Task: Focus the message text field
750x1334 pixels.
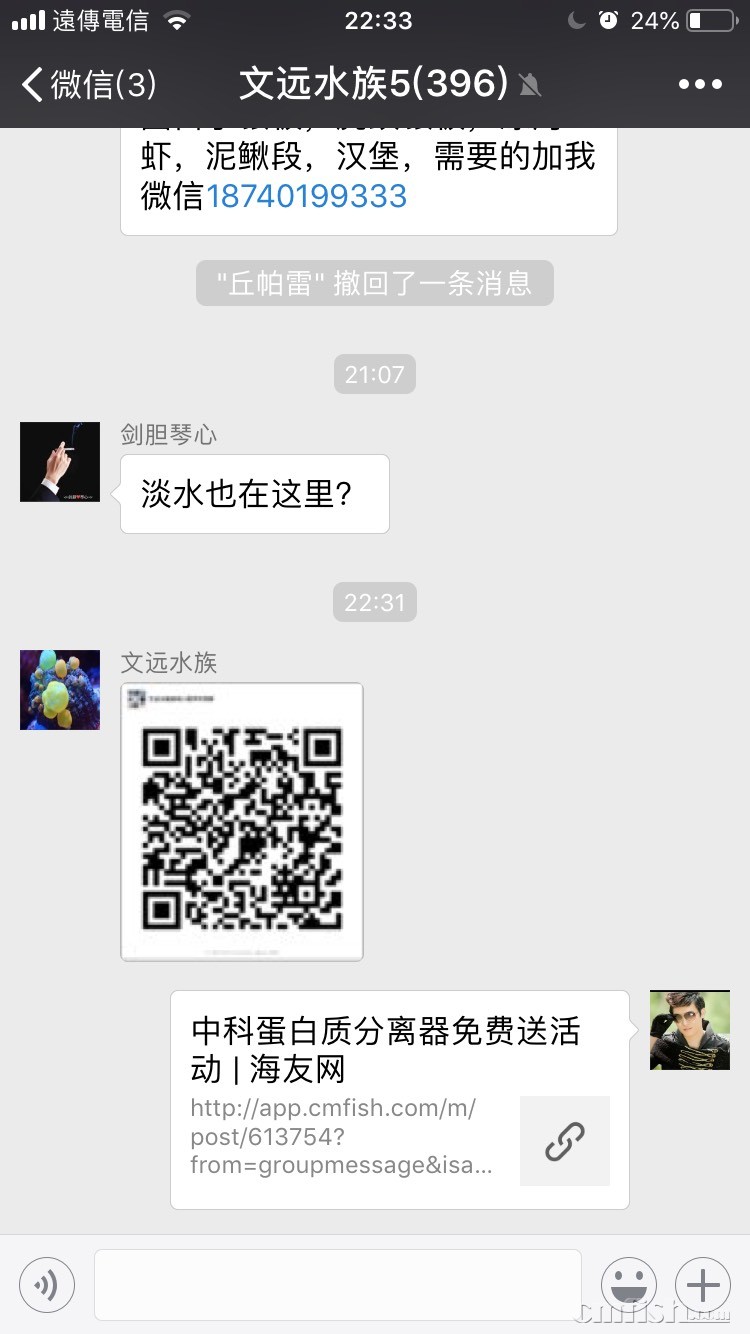Action: point(337,1284)
